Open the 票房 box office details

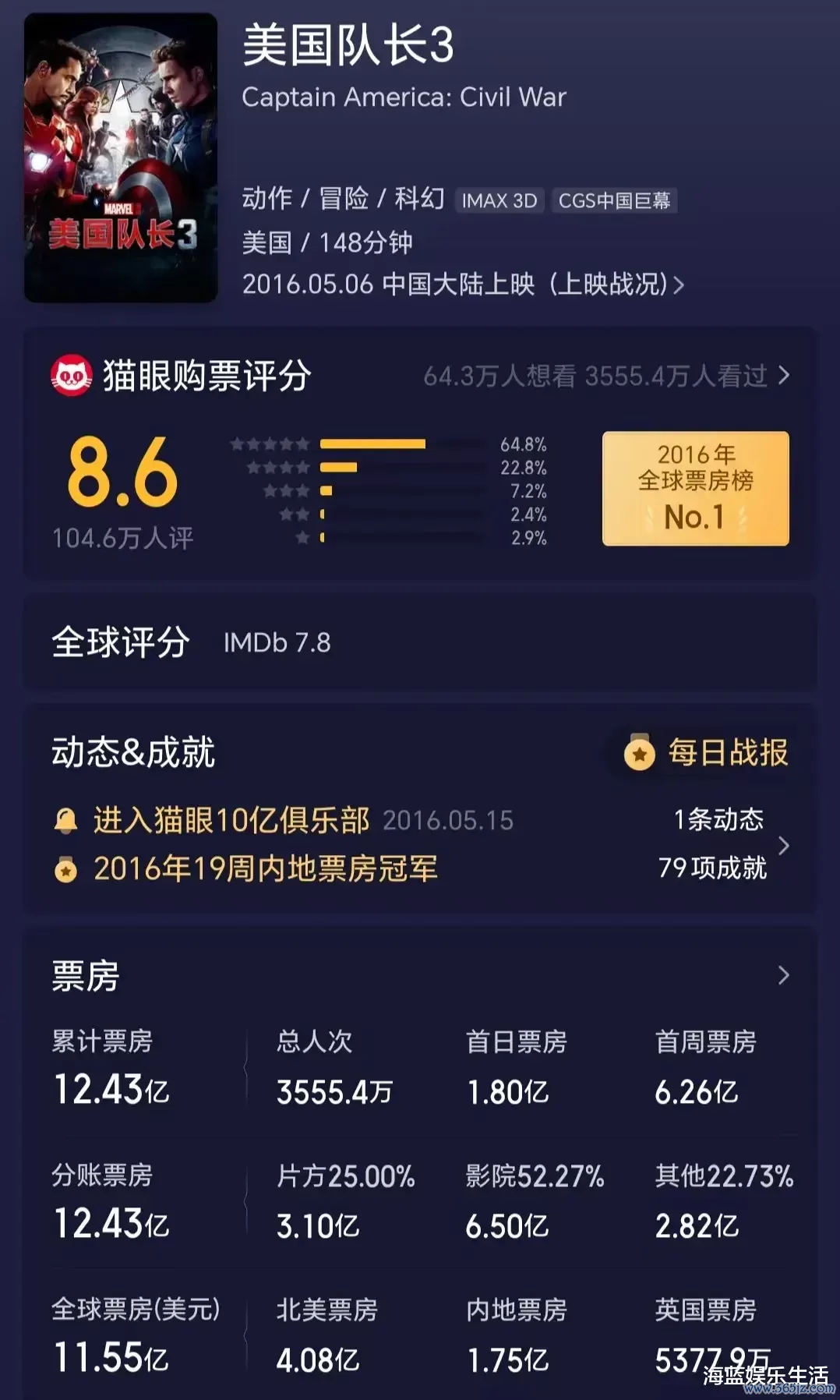783,975
